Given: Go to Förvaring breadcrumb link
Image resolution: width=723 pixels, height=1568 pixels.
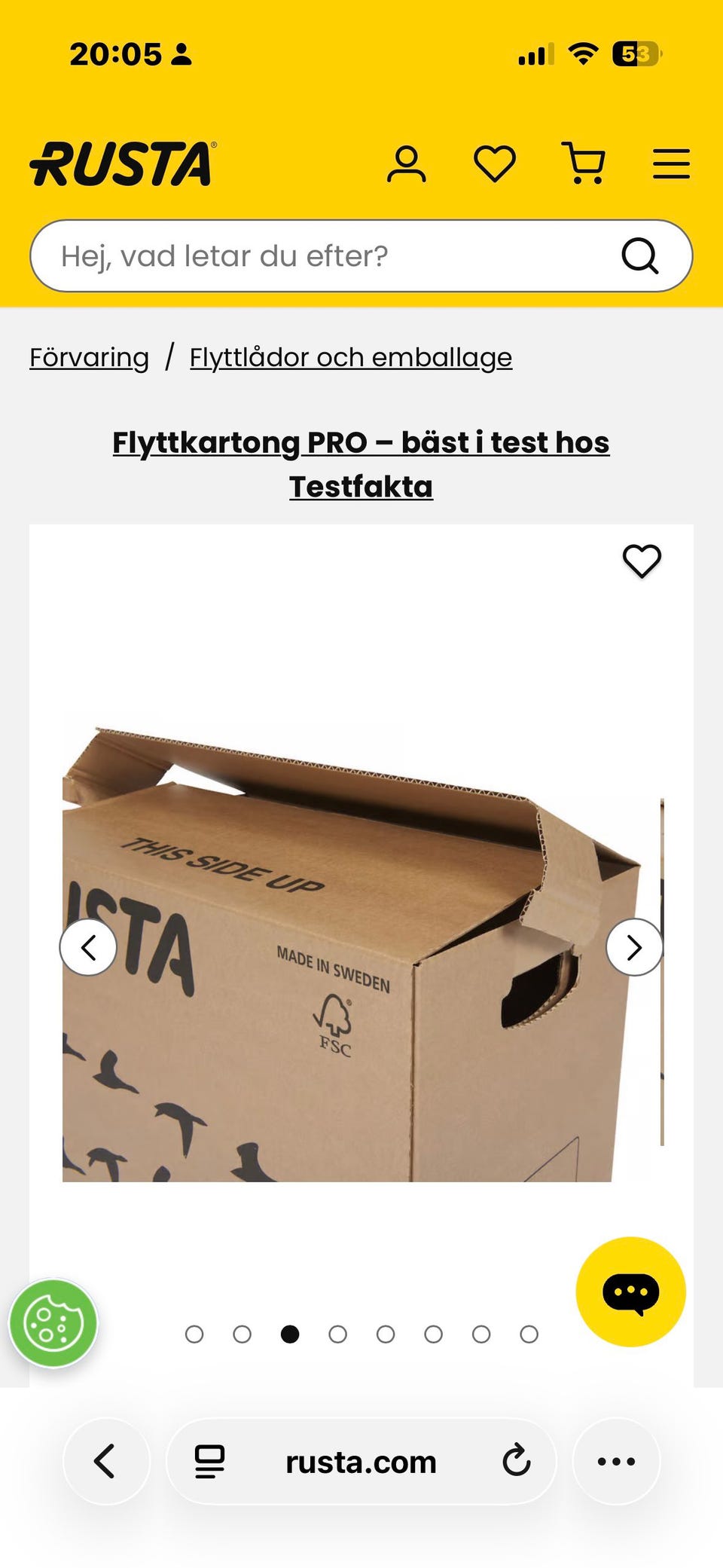Looking at the screenshot, I should click(x=89, y=357).
